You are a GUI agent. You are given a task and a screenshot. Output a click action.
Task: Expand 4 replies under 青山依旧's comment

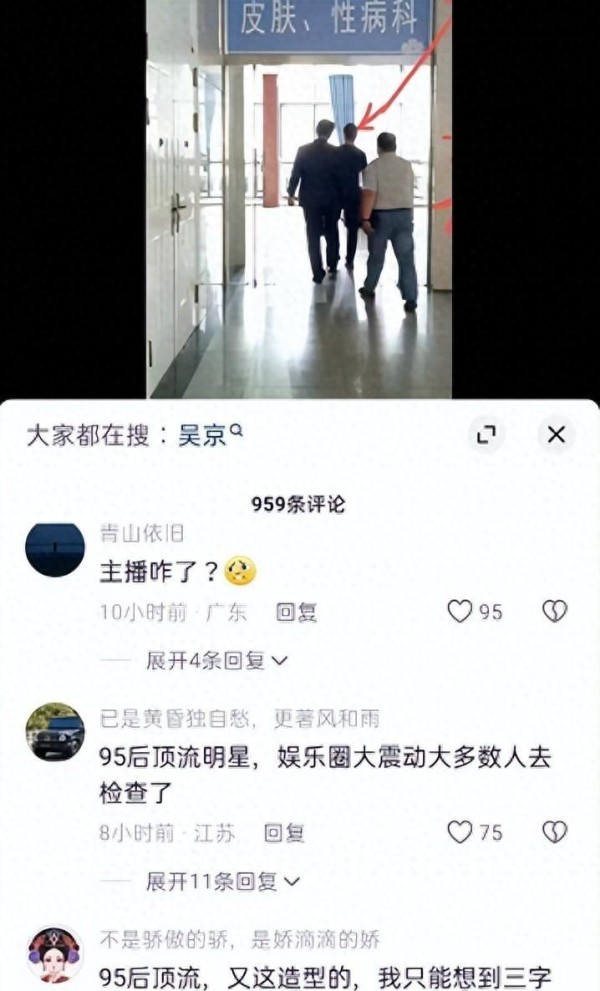217,660
